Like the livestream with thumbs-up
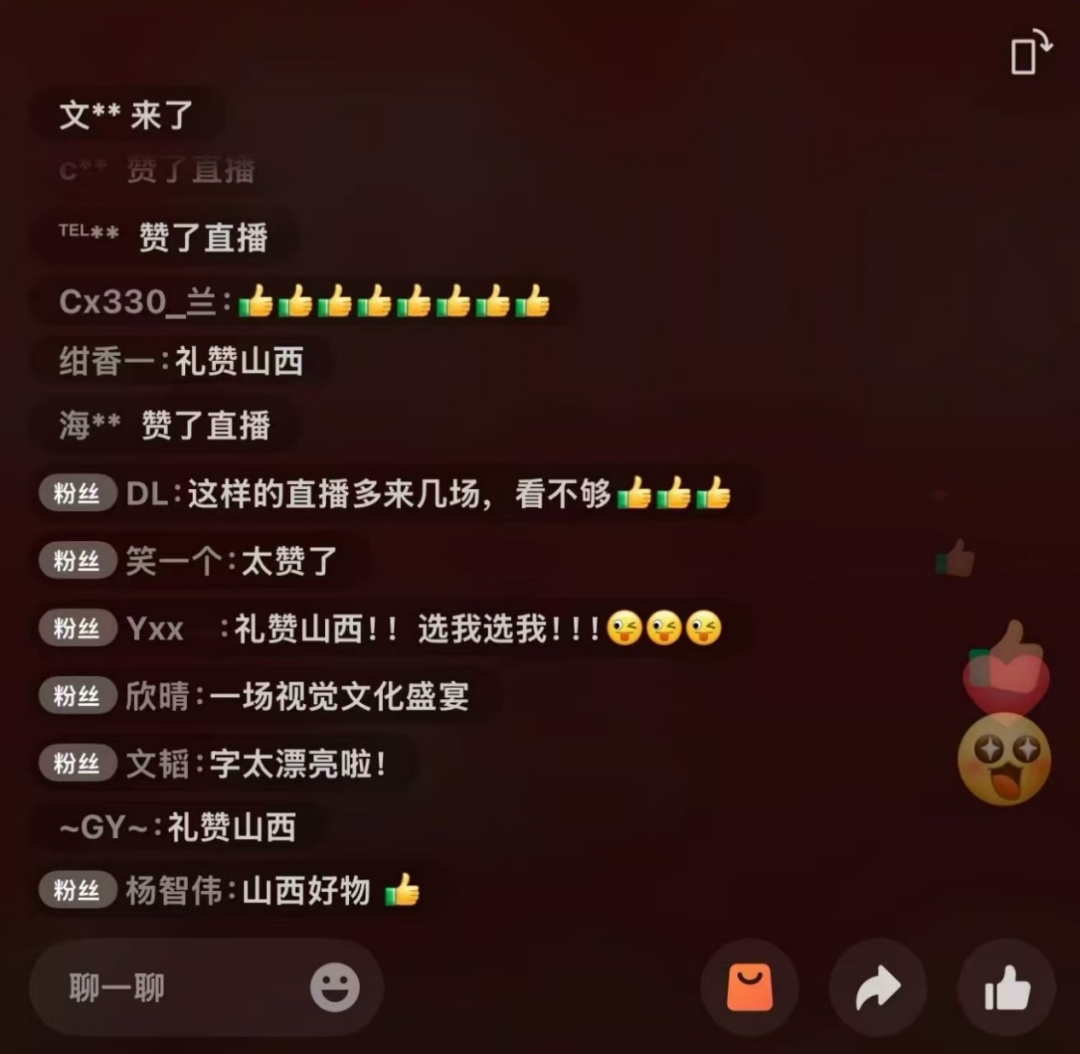Viewport: 1080px width, 1054px height. (x=1007, y=988)
